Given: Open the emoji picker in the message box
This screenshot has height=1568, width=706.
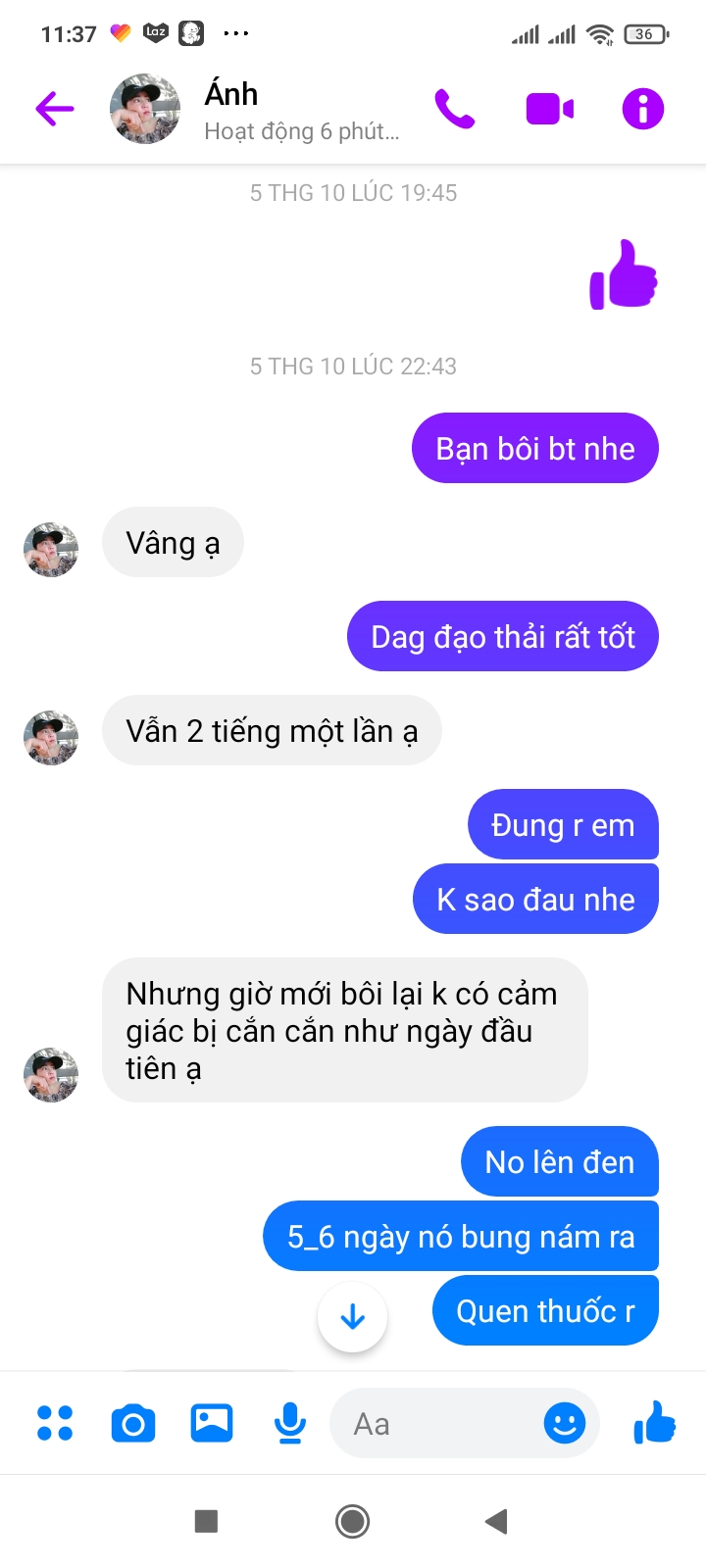Looking at the screenshot, I should pos(565,1423).
